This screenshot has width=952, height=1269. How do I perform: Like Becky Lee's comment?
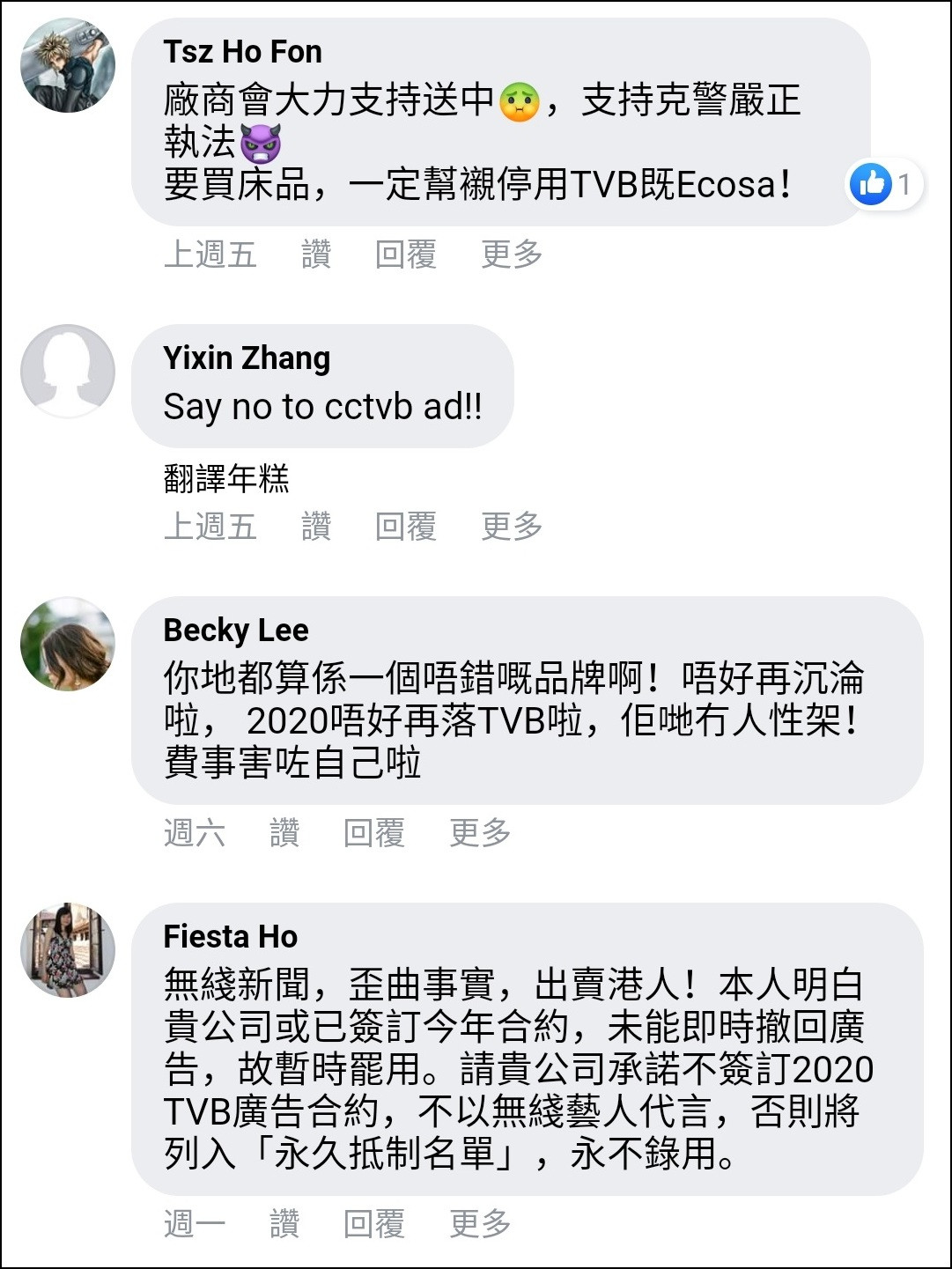[x=284, y=832]
